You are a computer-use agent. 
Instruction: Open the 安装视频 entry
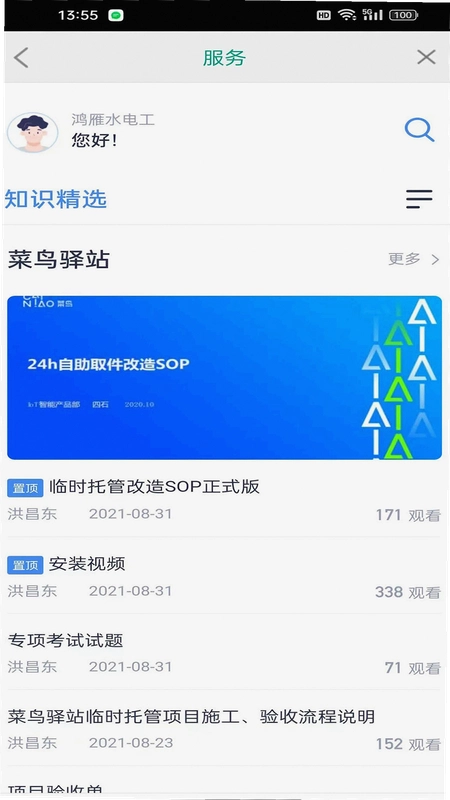(x=224, y=577)
